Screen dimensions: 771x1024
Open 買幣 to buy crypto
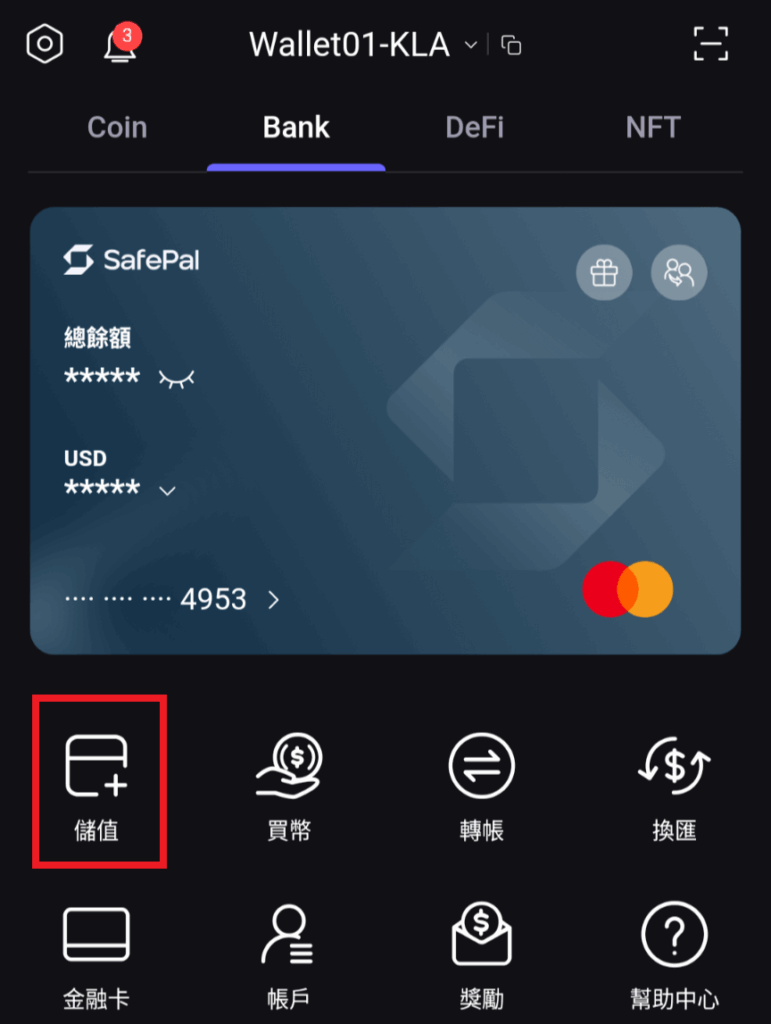point(289,783)
